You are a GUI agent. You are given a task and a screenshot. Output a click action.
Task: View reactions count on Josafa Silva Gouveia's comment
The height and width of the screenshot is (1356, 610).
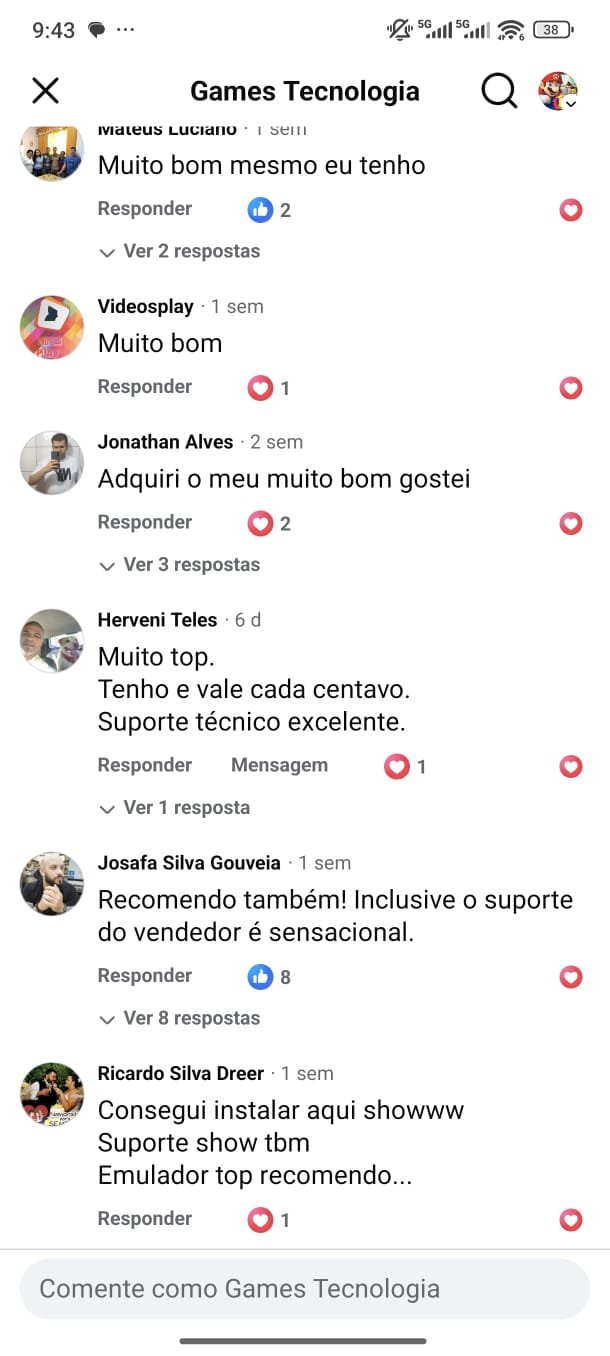270,977
